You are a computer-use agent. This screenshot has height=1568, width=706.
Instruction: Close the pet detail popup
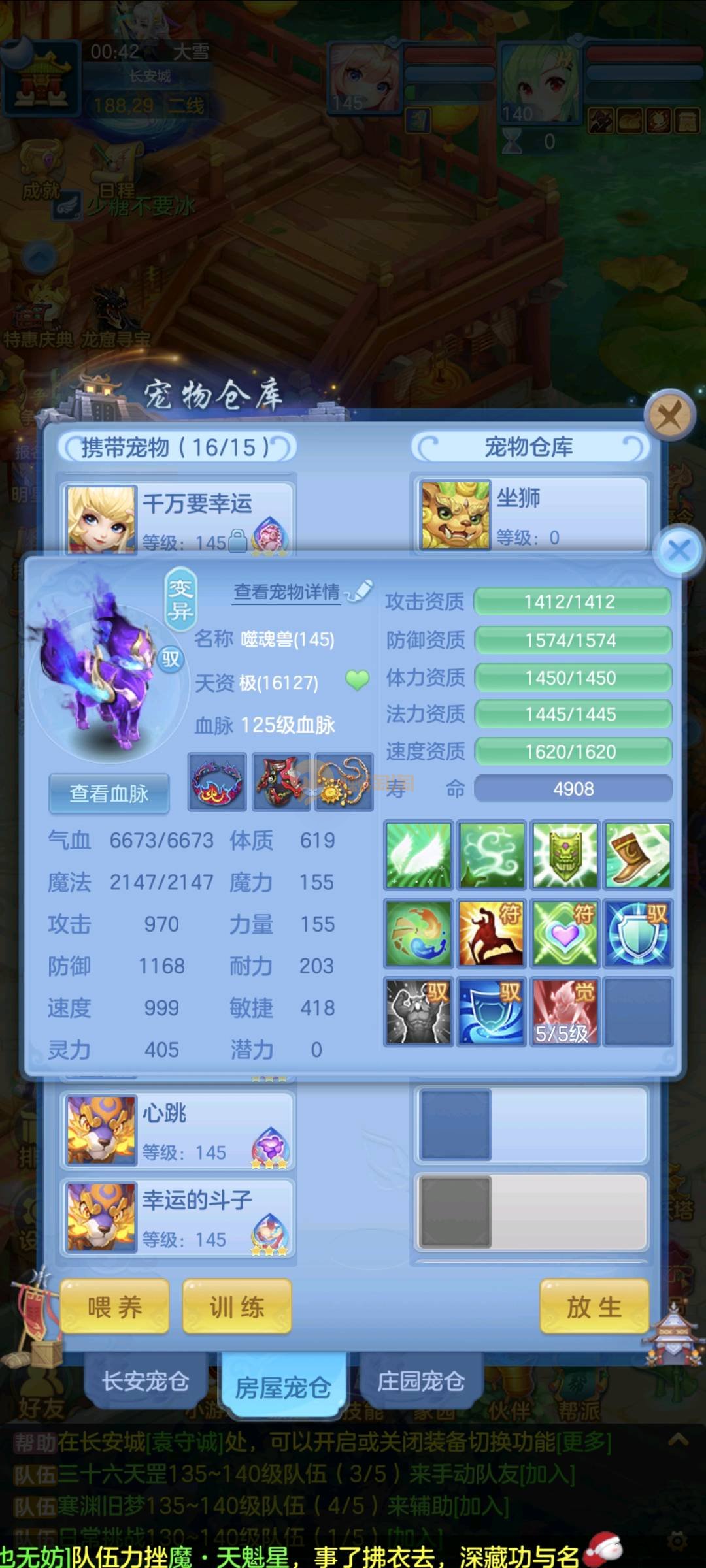(x=679, y=550)
